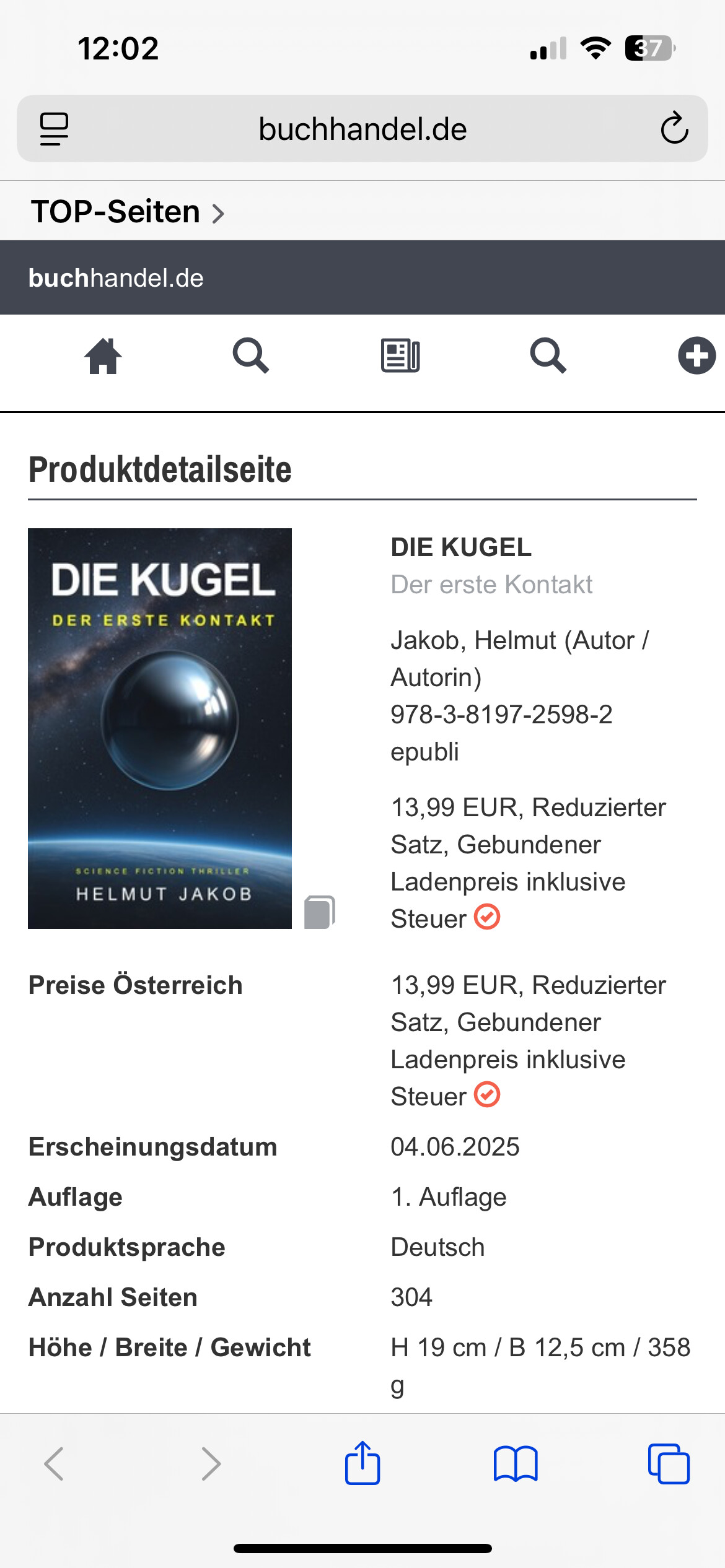Show all open Safari tabs
The width and height of the screenshot is (725, 1568).
(x=669, y=1464)
